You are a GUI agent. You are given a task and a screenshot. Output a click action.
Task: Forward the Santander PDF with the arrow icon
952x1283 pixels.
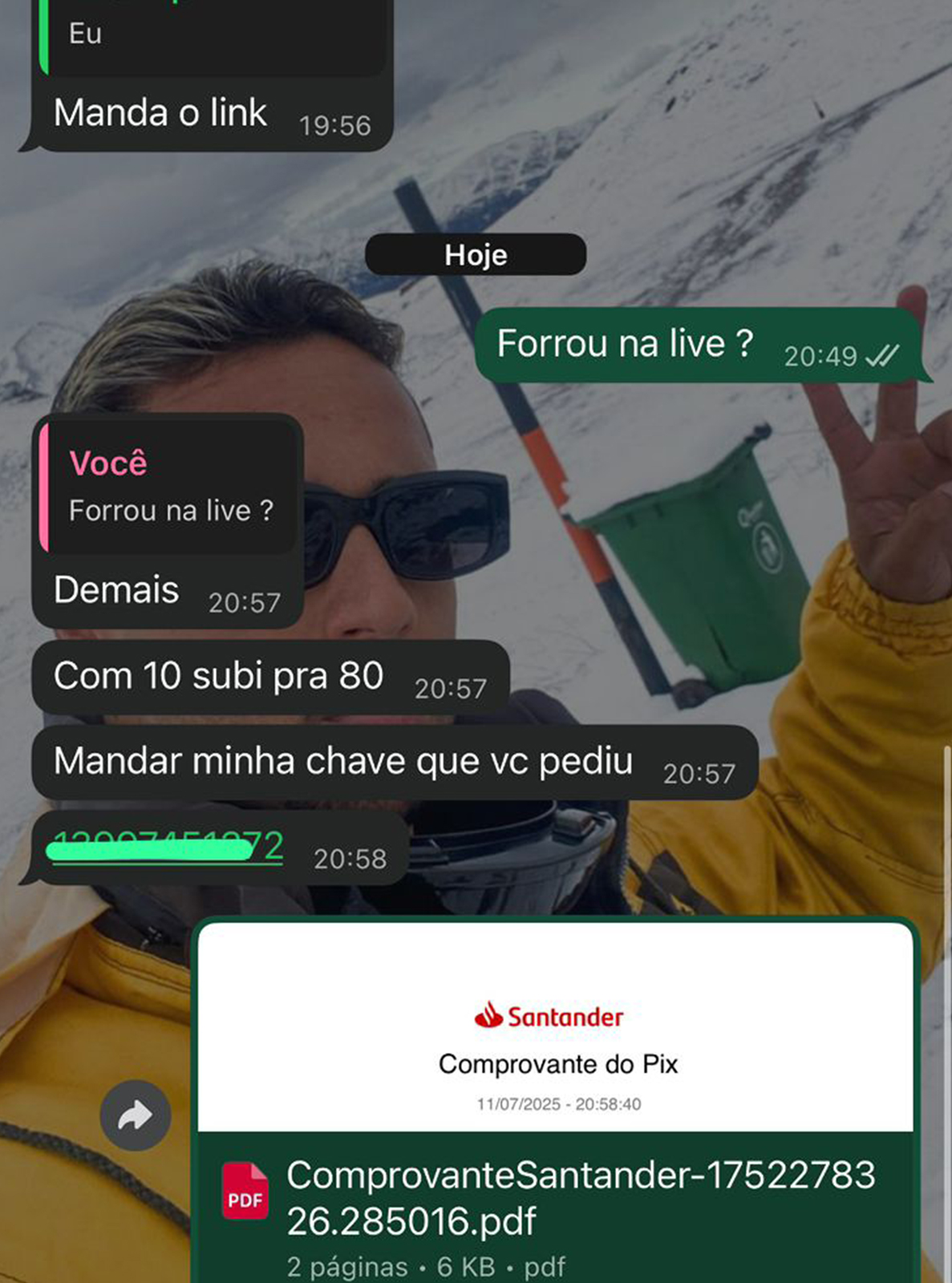point(135,1115)
